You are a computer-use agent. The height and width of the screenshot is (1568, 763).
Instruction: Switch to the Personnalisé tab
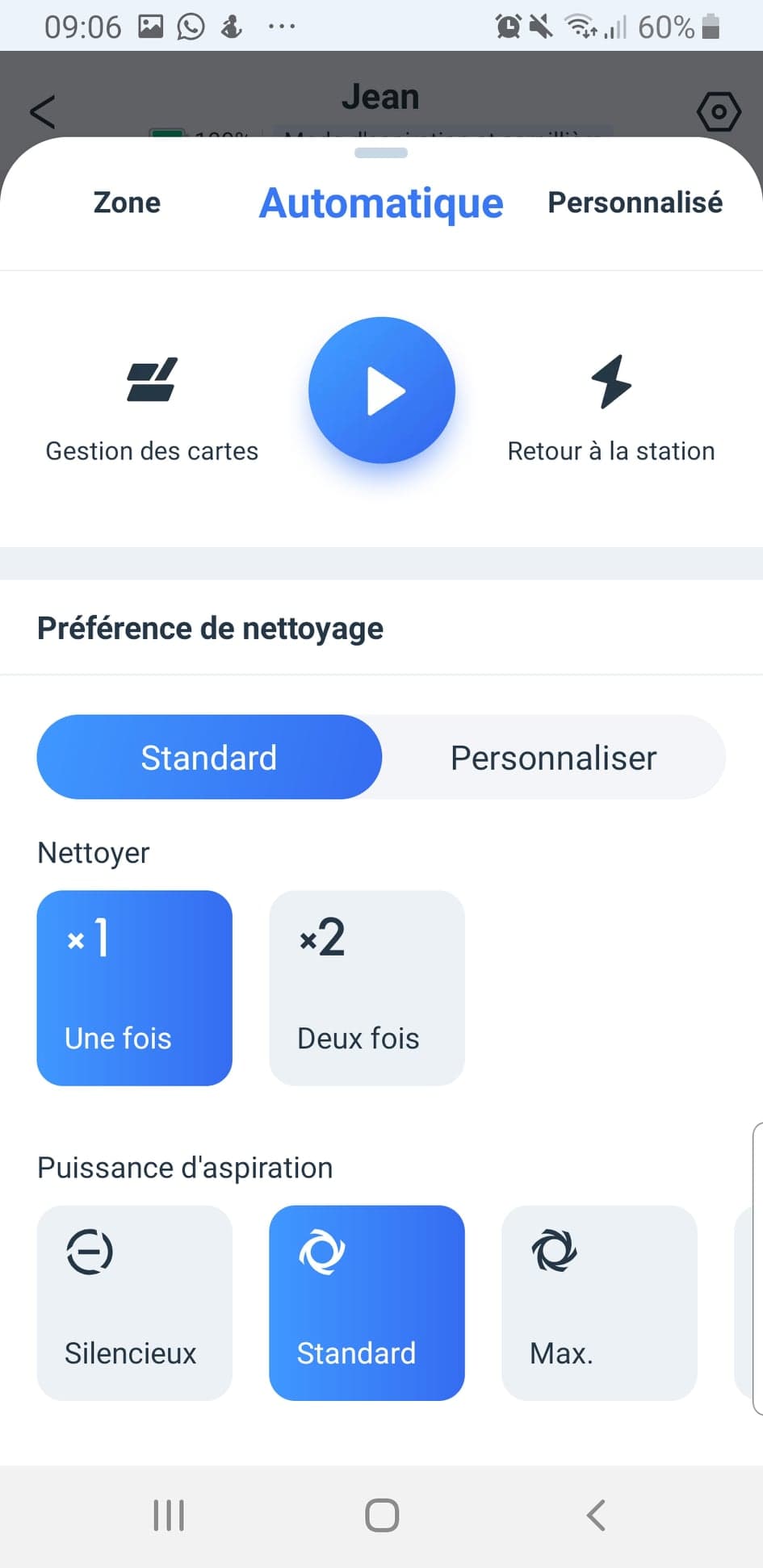point(635,203)
